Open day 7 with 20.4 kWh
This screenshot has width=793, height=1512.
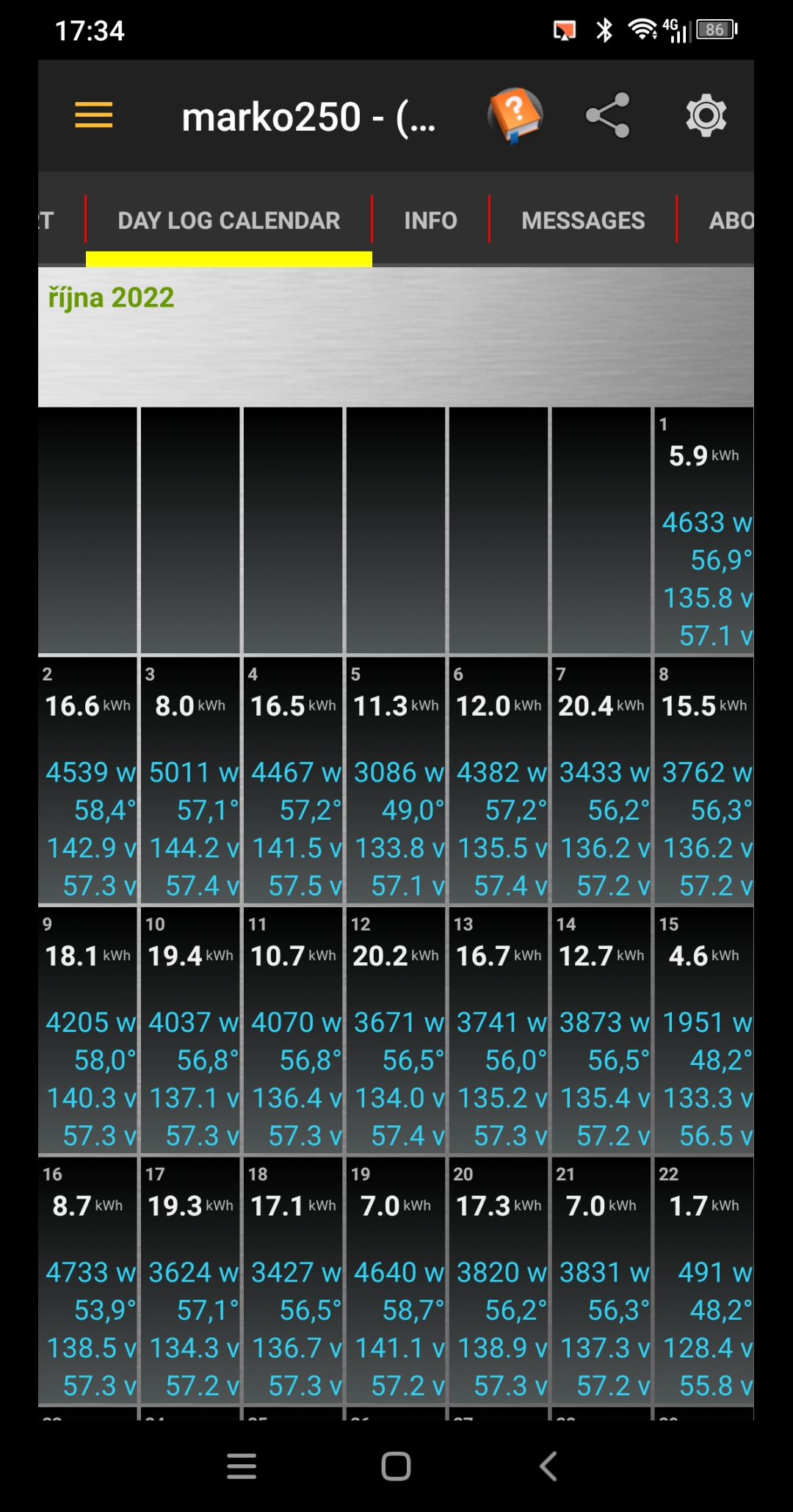(601, 780)
